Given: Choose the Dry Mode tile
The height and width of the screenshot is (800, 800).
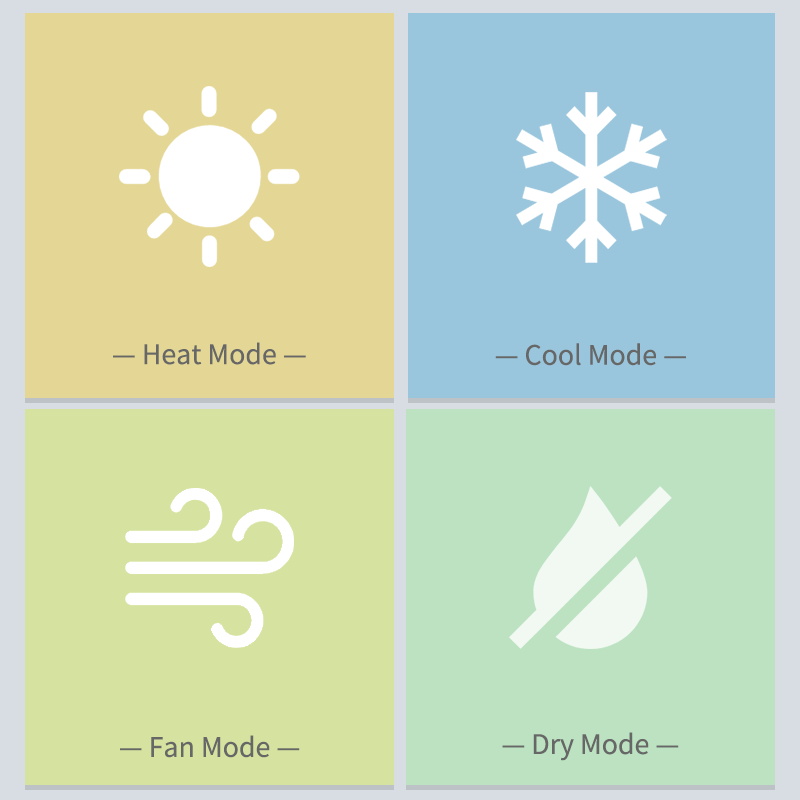Looking at the screenshot, I should pos(590,596).
